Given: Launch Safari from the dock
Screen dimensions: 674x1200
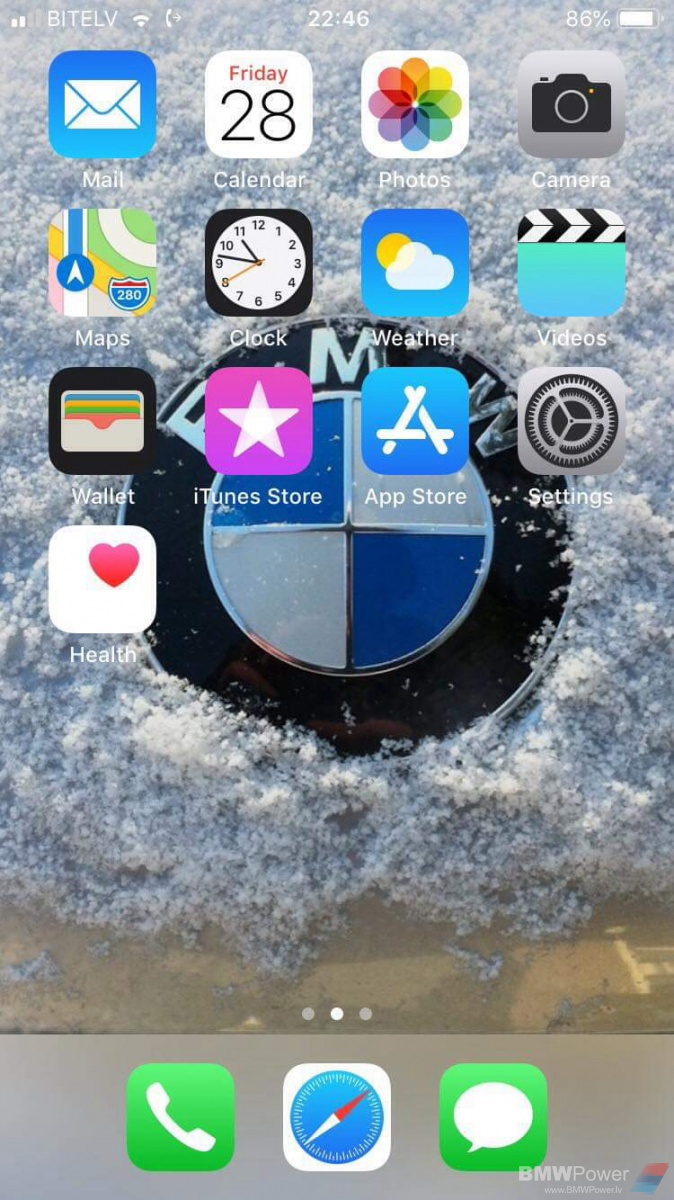Looking at the screenshot, I should (337, 1116).
